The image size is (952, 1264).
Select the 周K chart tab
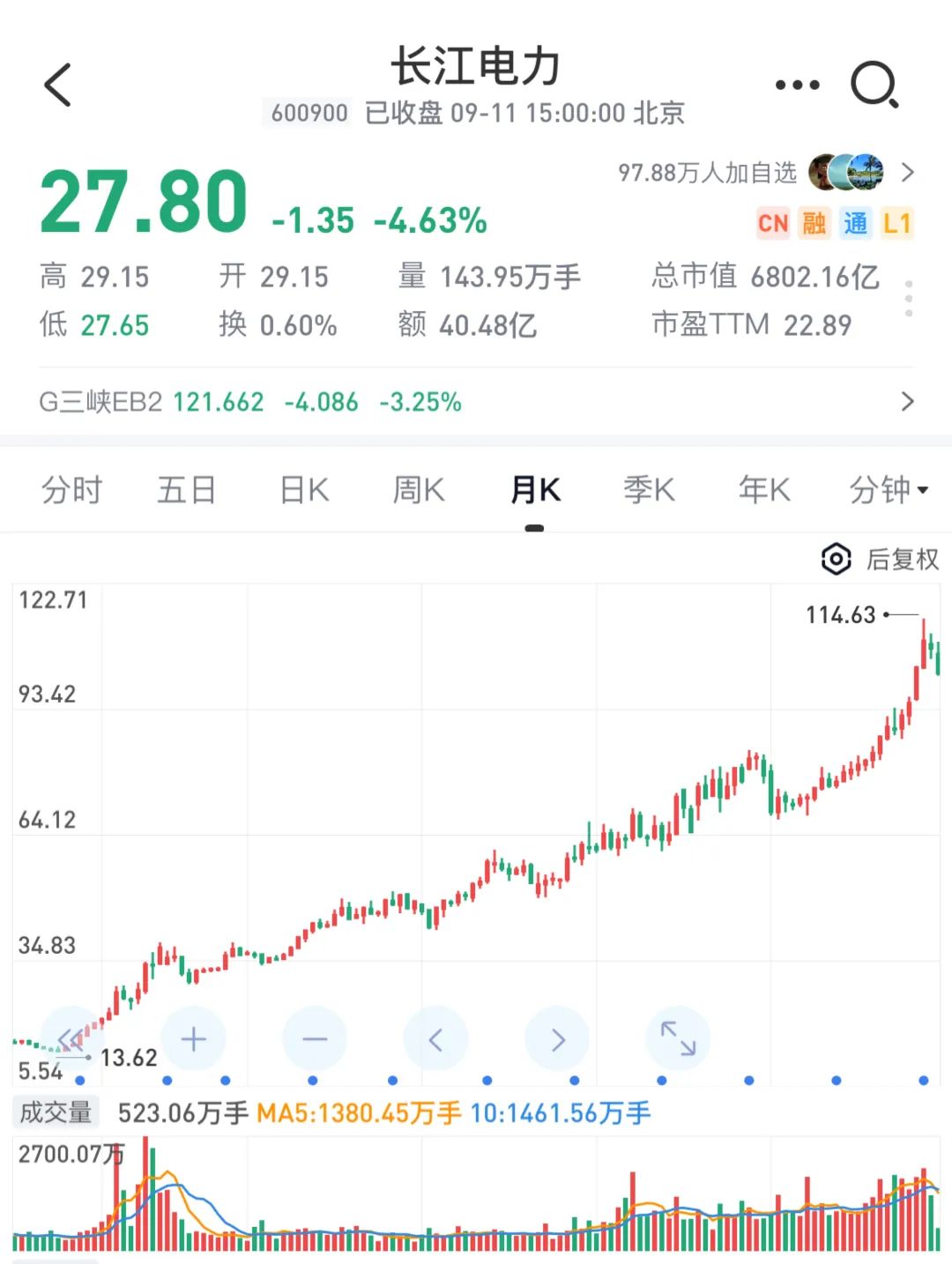tap(419, 489)
